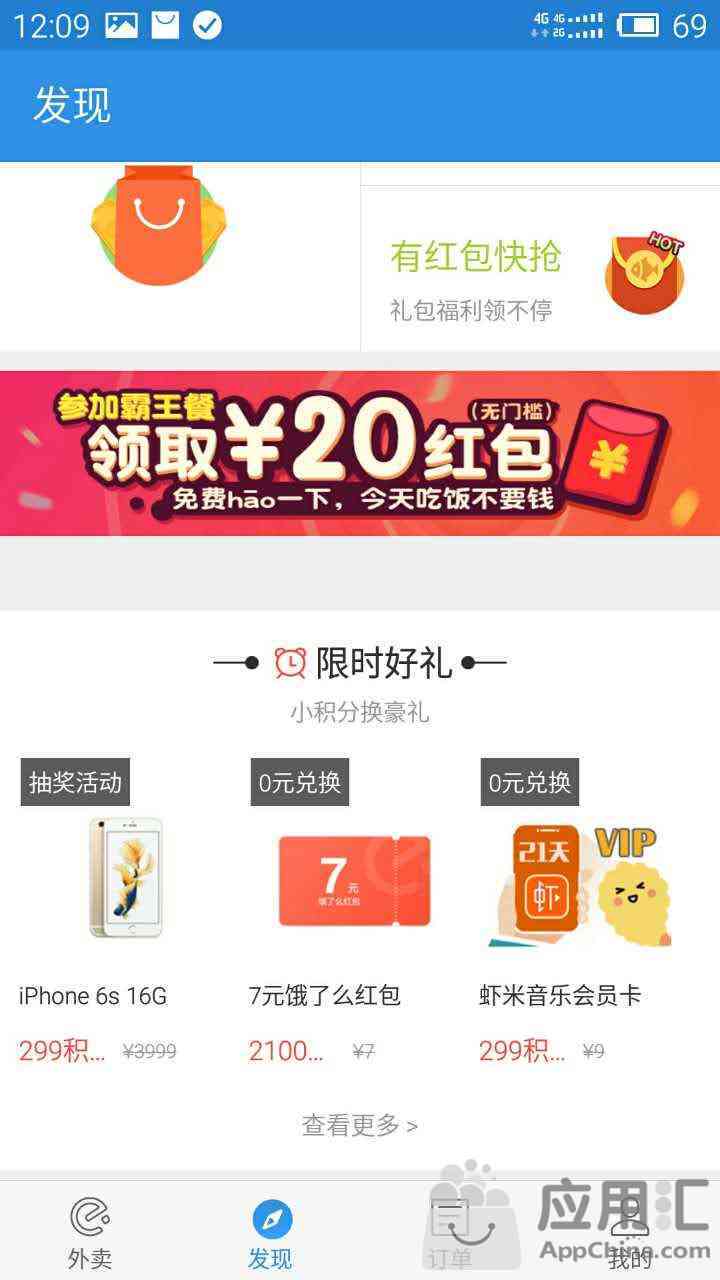Switch to the 外卖 tab
This screenshot has width=720, height=1280.
[x=90, y=1232]
